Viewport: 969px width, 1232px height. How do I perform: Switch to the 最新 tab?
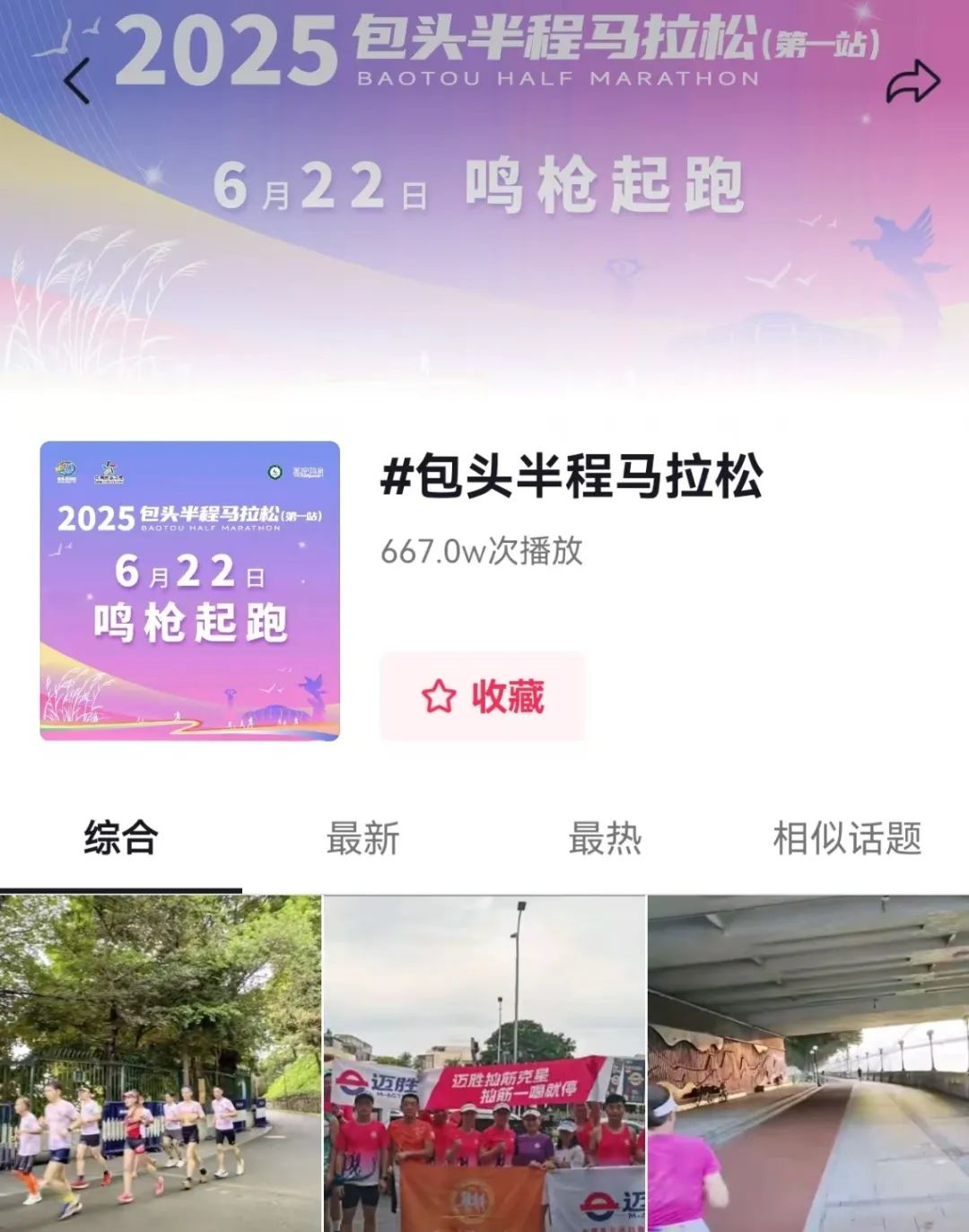pyautogui.click(x=362, y=839)
